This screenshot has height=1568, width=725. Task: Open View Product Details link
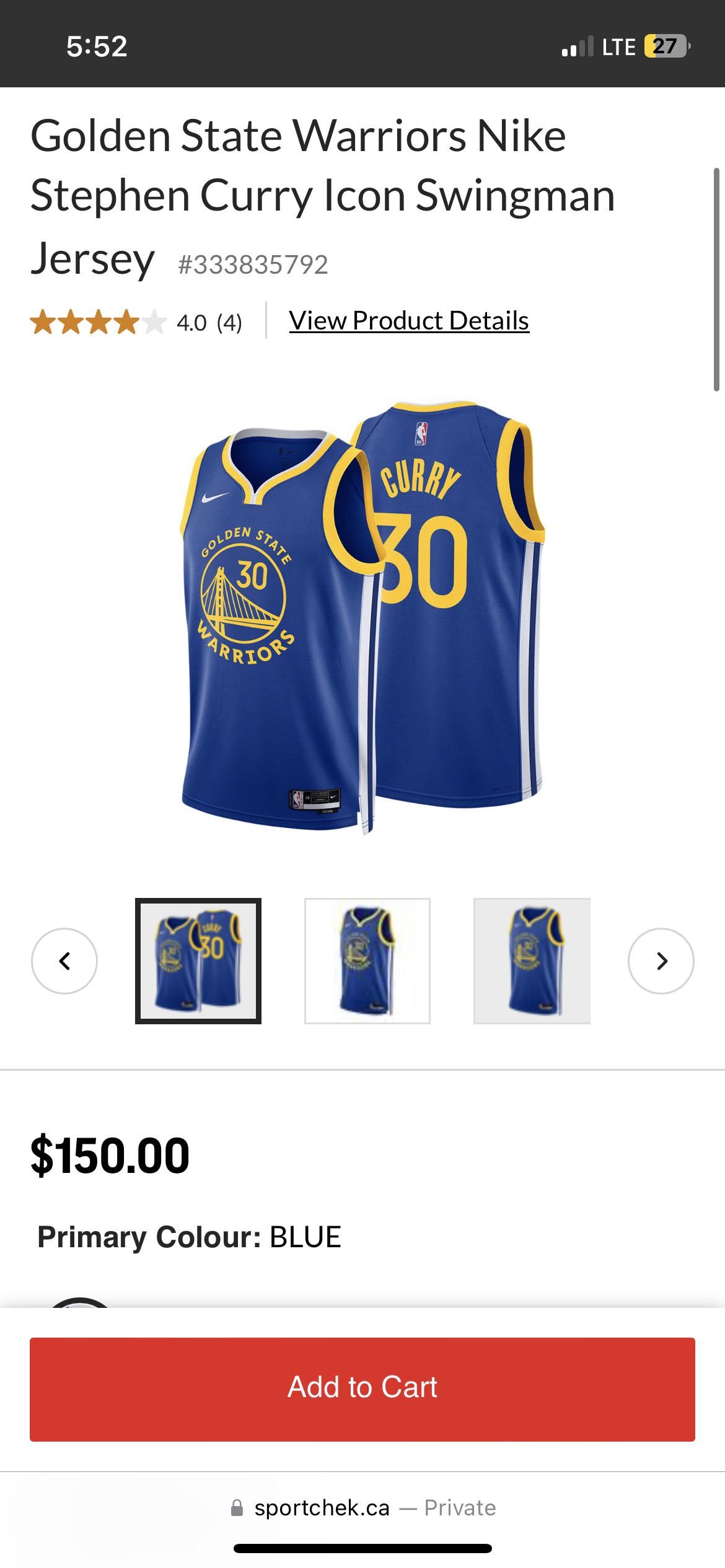coord(409,321)
